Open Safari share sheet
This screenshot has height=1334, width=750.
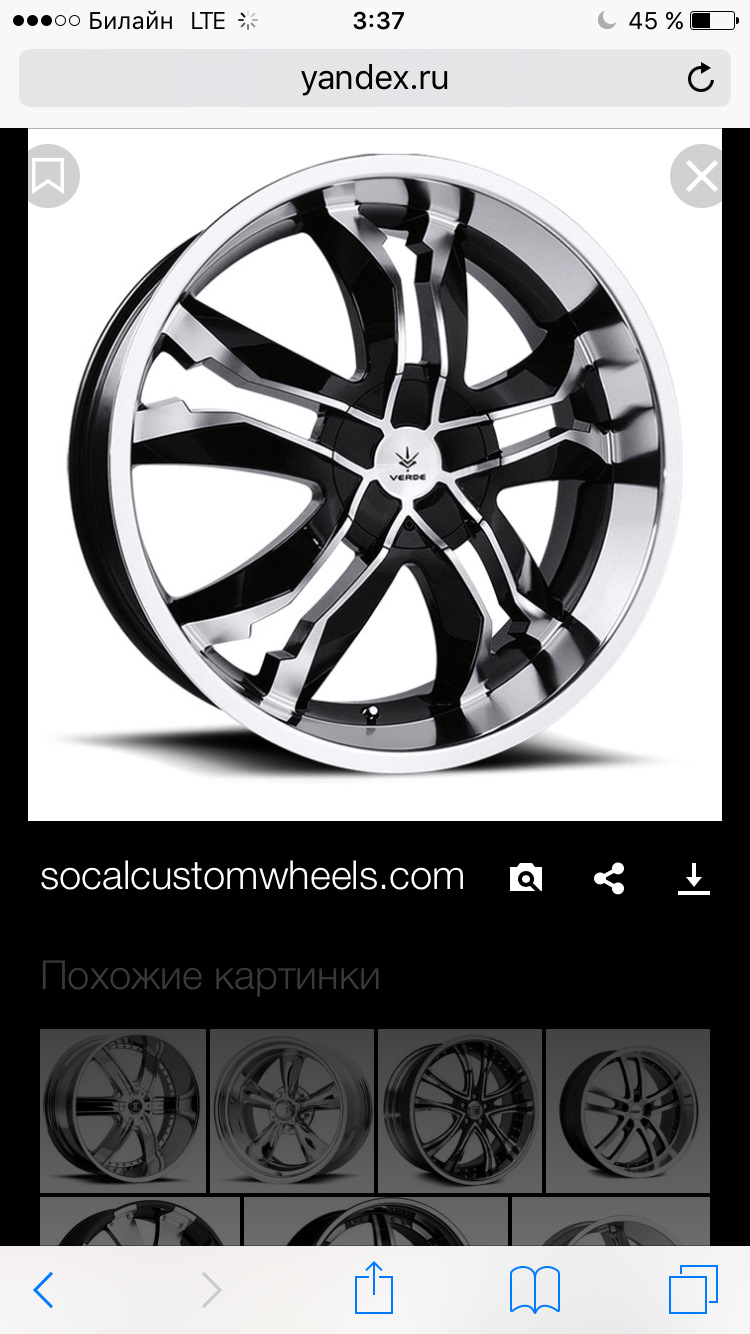point(372,1288)
